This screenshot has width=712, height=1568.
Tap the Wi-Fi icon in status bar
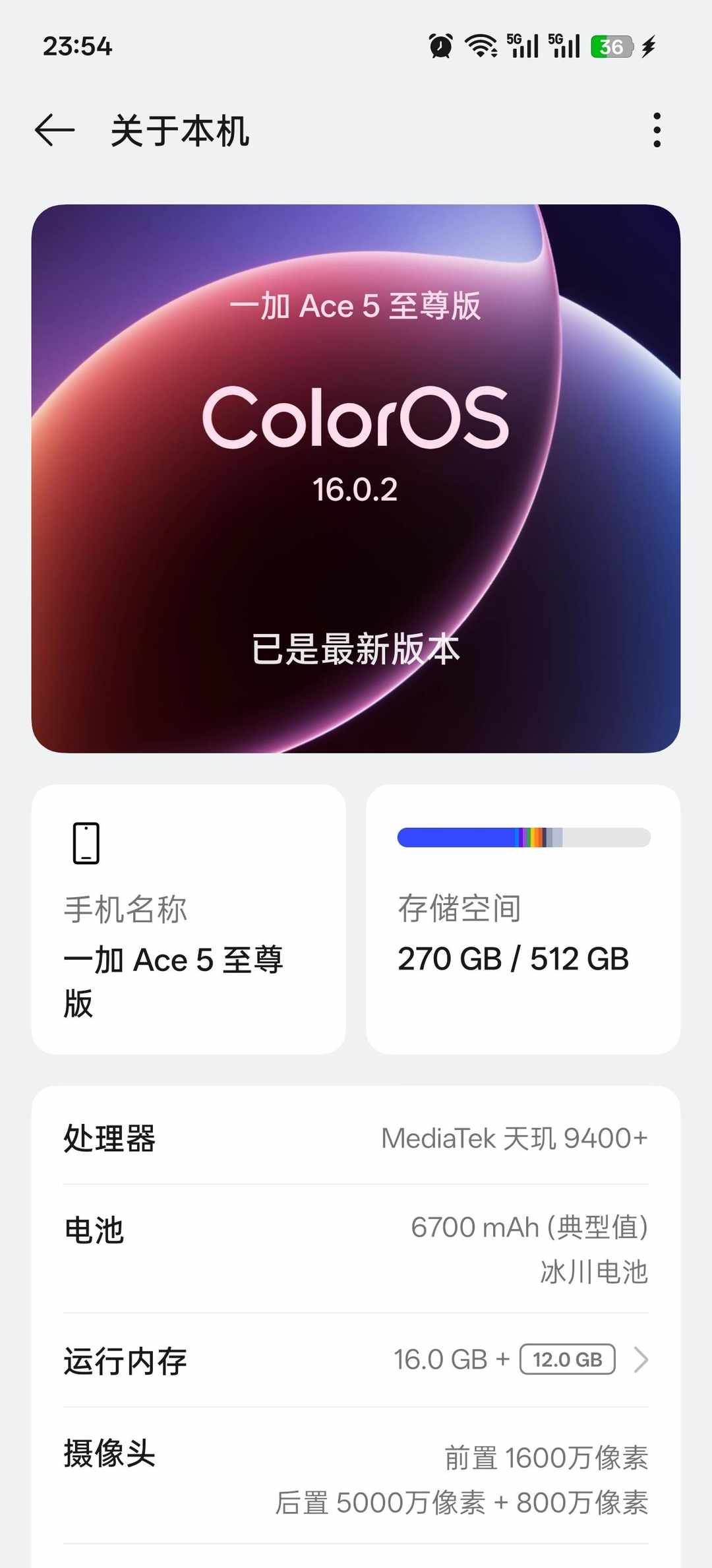[x=481, y=46]
